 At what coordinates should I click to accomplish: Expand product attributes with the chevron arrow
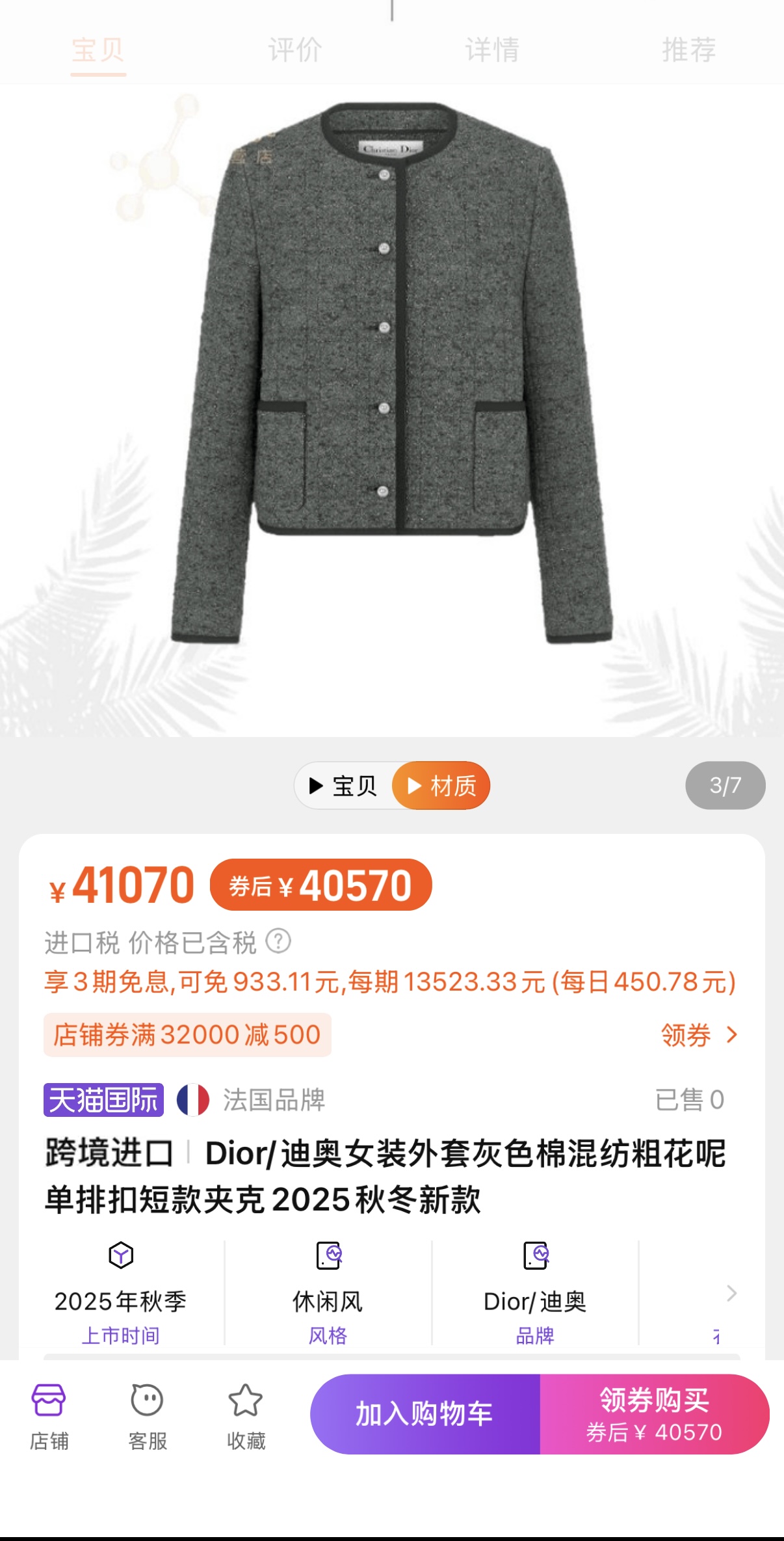(731, 1293)
